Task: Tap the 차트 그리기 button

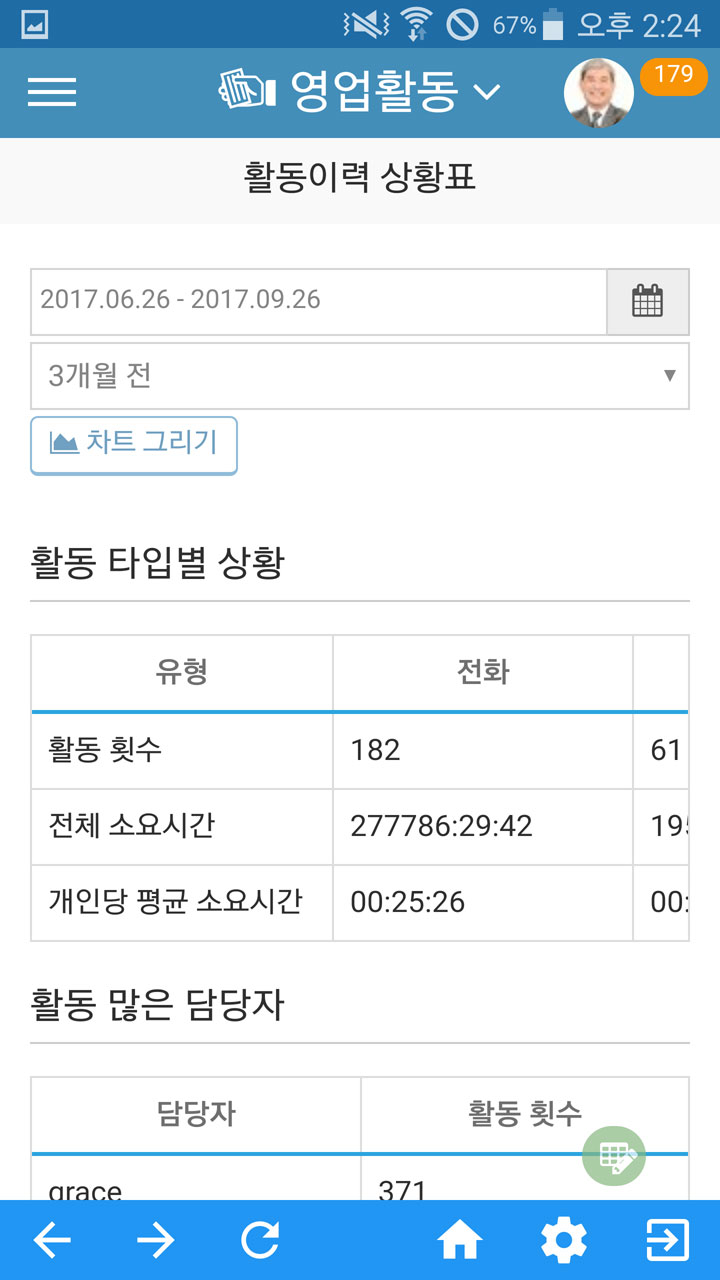Action: coord(134,445)
